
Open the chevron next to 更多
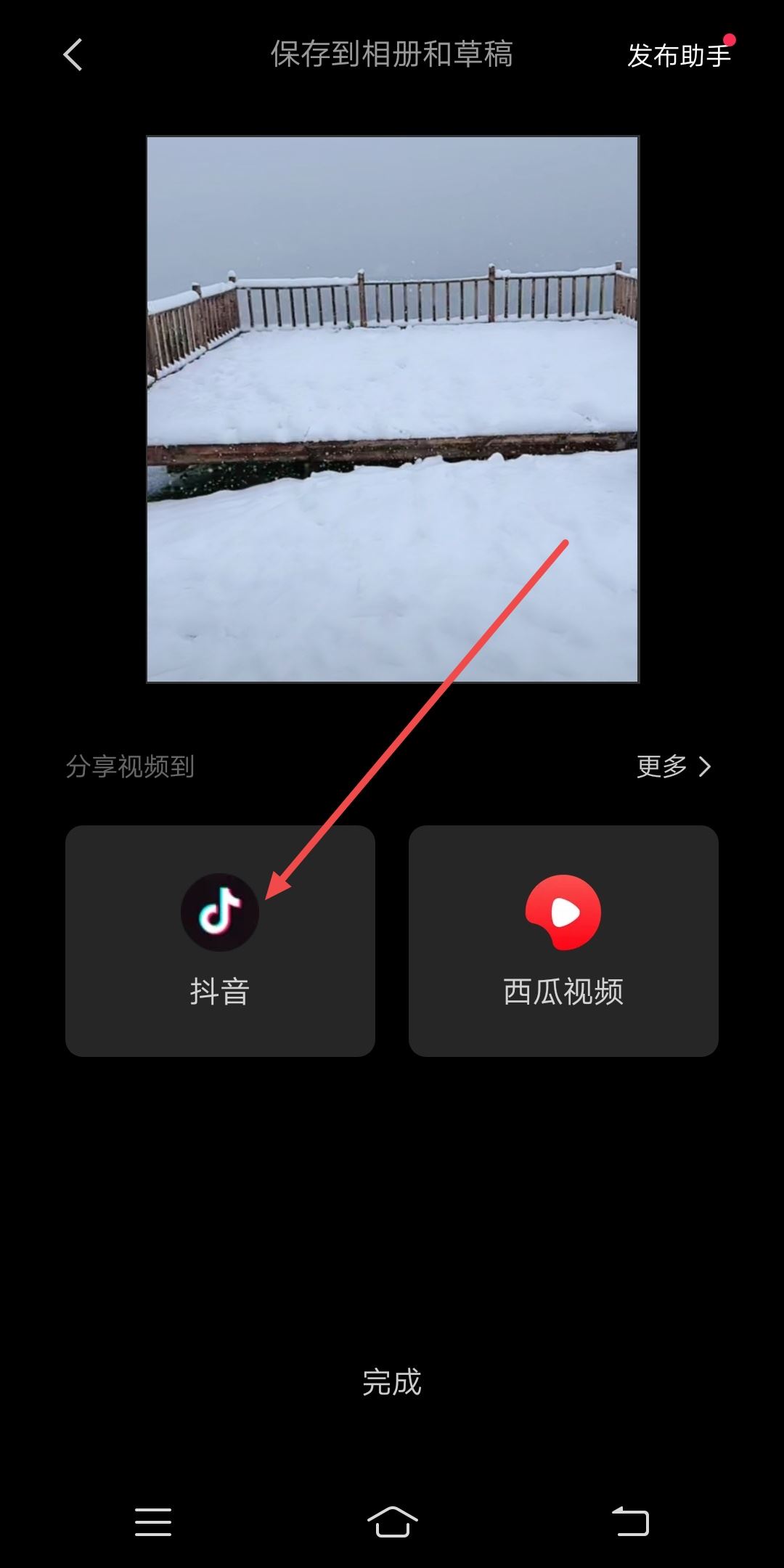point(703,766)
